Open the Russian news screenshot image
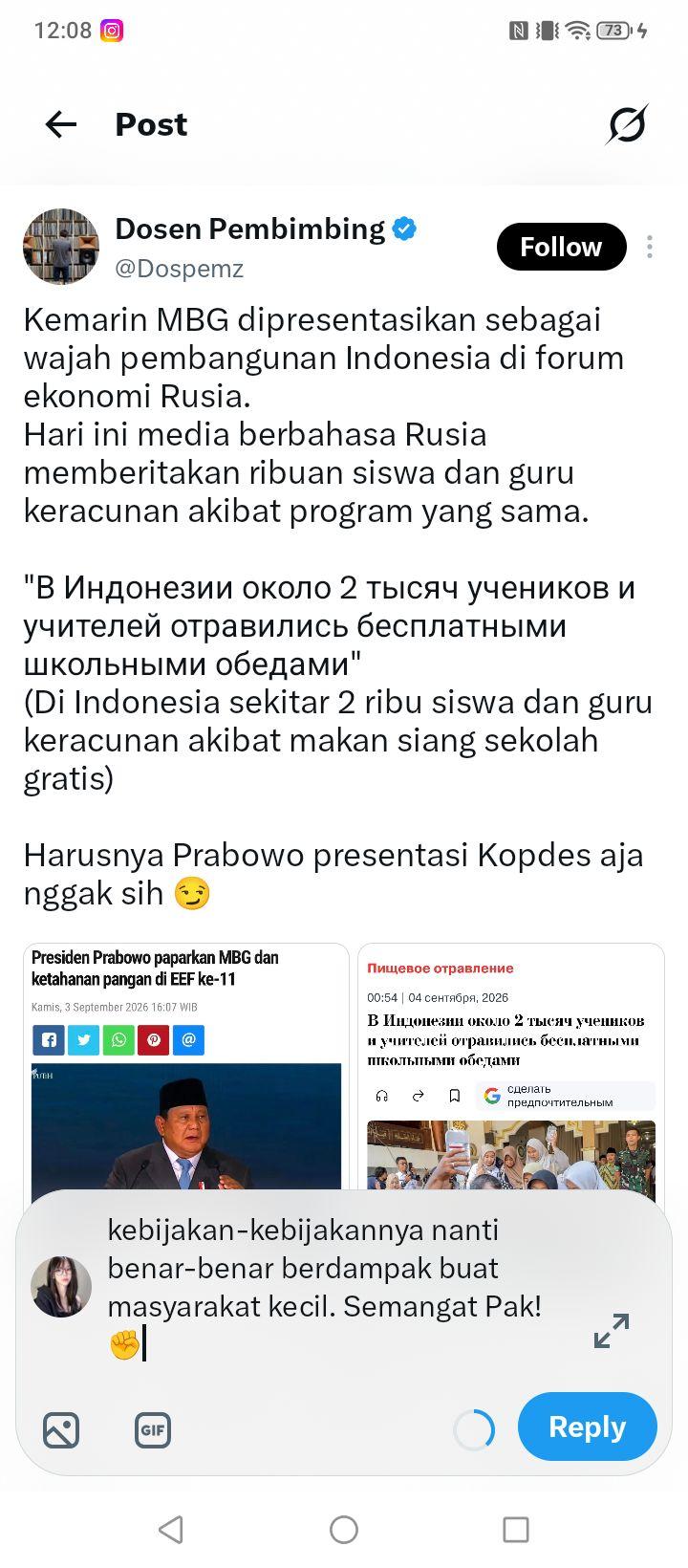688x1568 pixels. click(x=511, y=1068)
